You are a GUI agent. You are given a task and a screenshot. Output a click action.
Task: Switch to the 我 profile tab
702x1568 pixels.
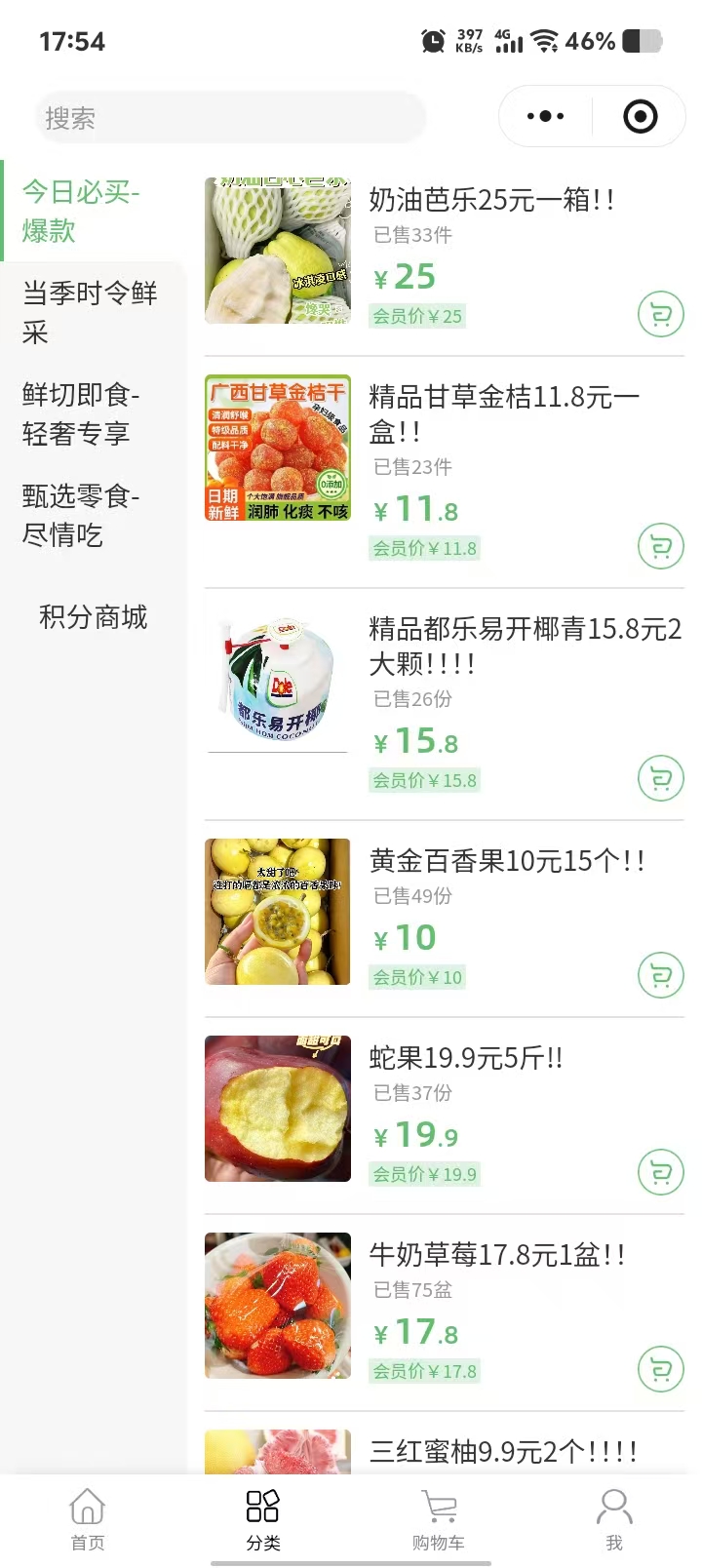(613, 1519)
